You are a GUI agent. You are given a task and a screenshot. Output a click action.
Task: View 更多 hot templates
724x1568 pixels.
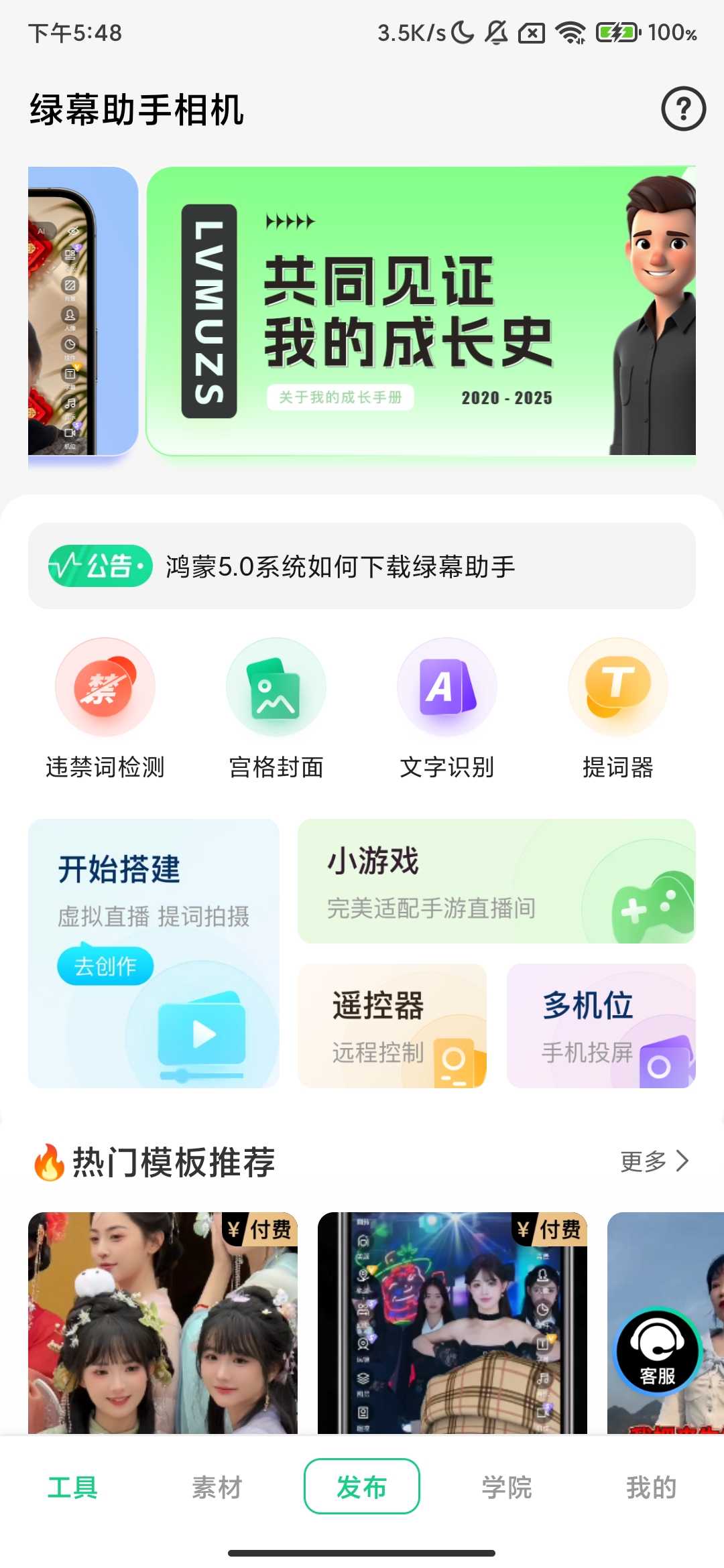coord(654,1161)
